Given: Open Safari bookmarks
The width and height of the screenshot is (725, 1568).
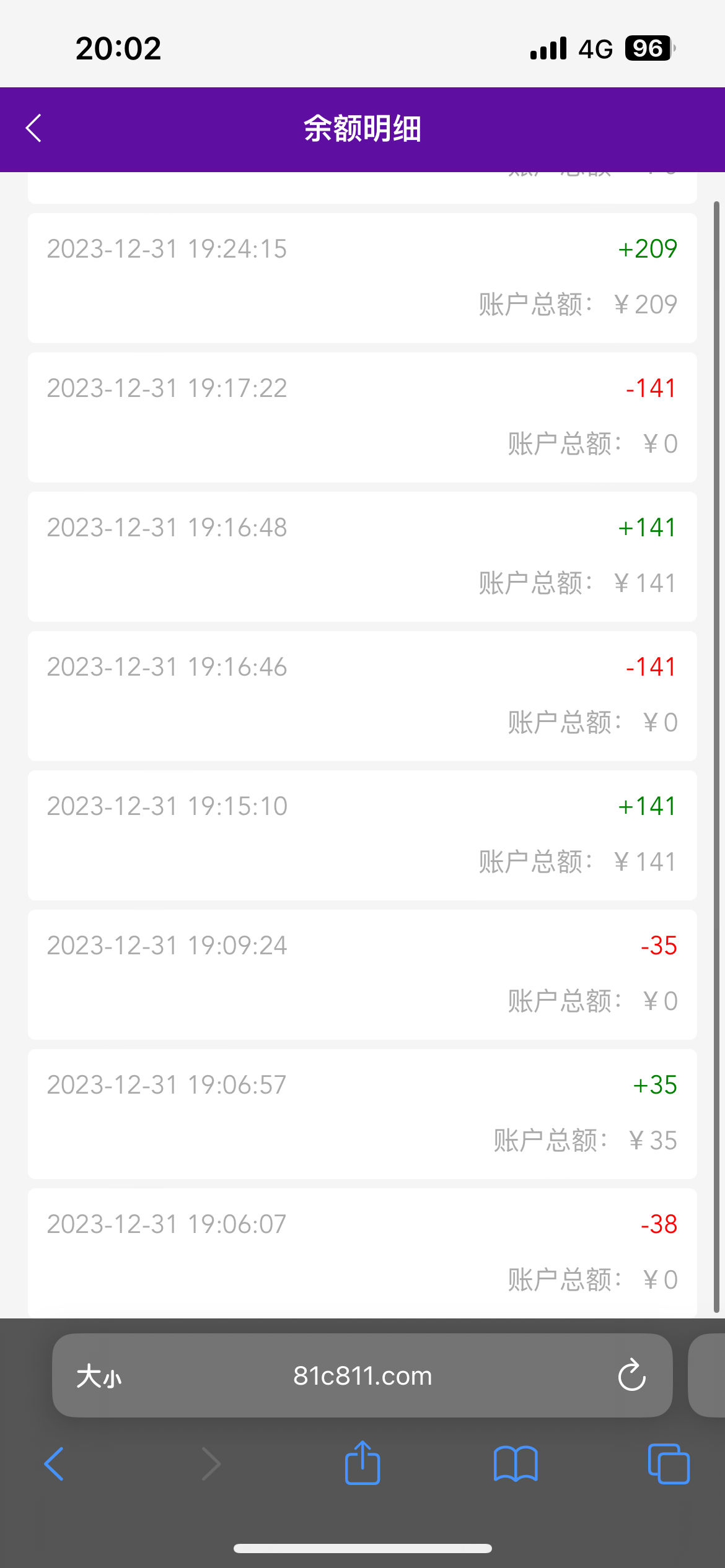Looking at the screenshot, I should 516,1464.
